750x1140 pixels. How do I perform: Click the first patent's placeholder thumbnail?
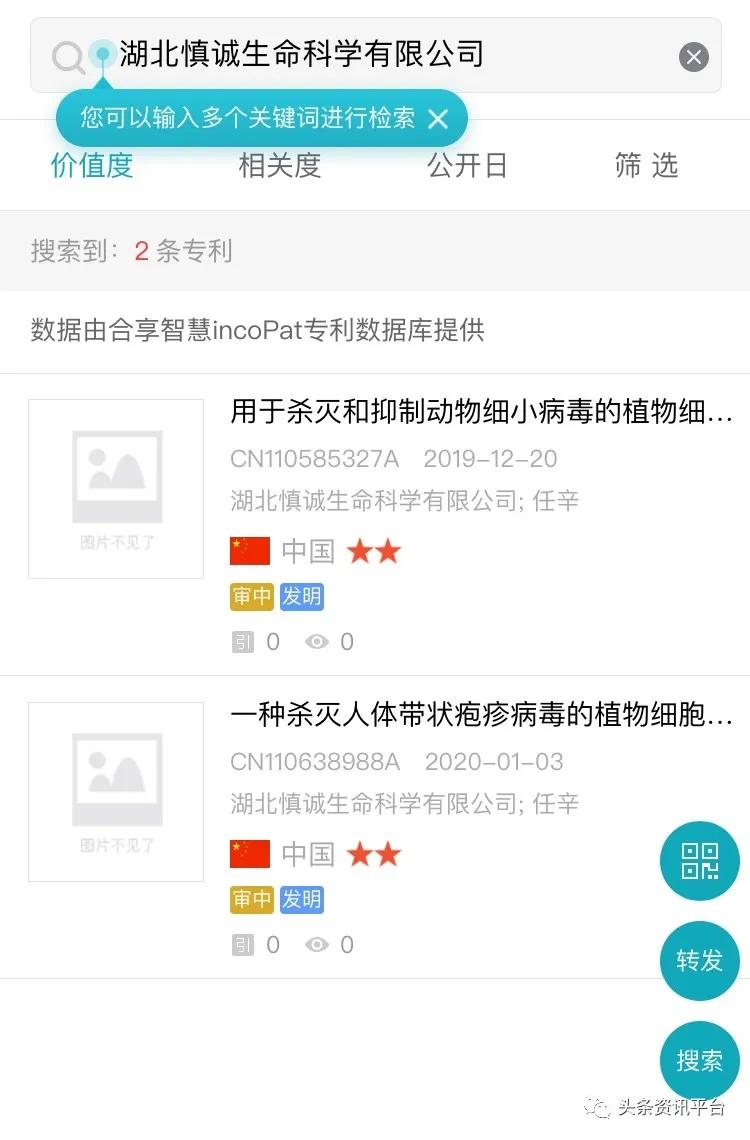coord(115,488)
